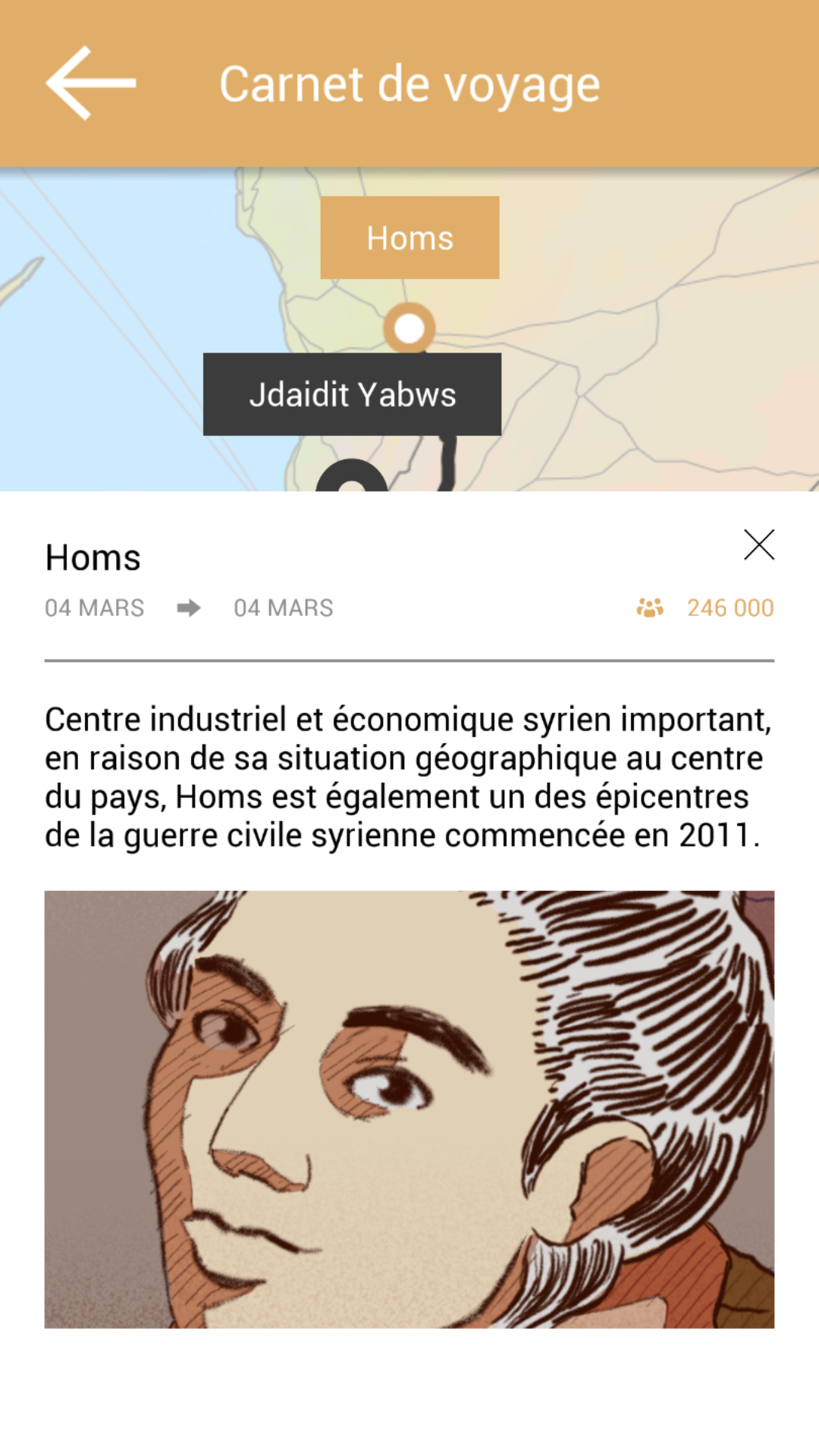Go back from Carnet de voyage
819x1456 pixels.
pyautogui.click(x=91, y=83)
